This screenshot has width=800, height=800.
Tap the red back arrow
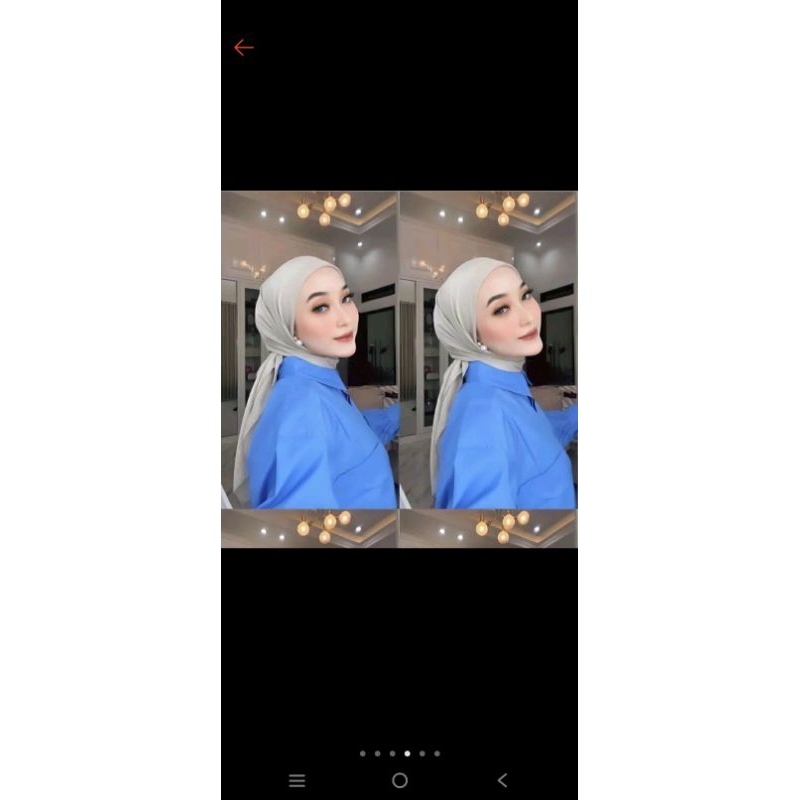point(244,47)
